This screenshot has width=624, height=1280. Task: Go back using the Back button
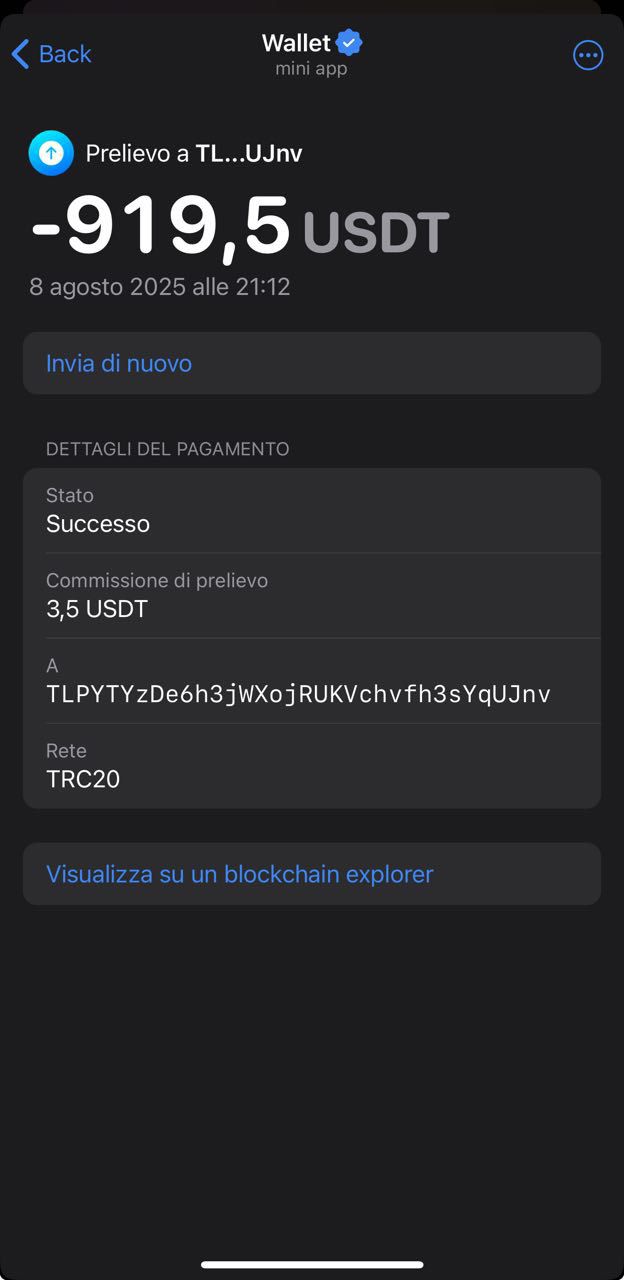click(x=52, y=54)
